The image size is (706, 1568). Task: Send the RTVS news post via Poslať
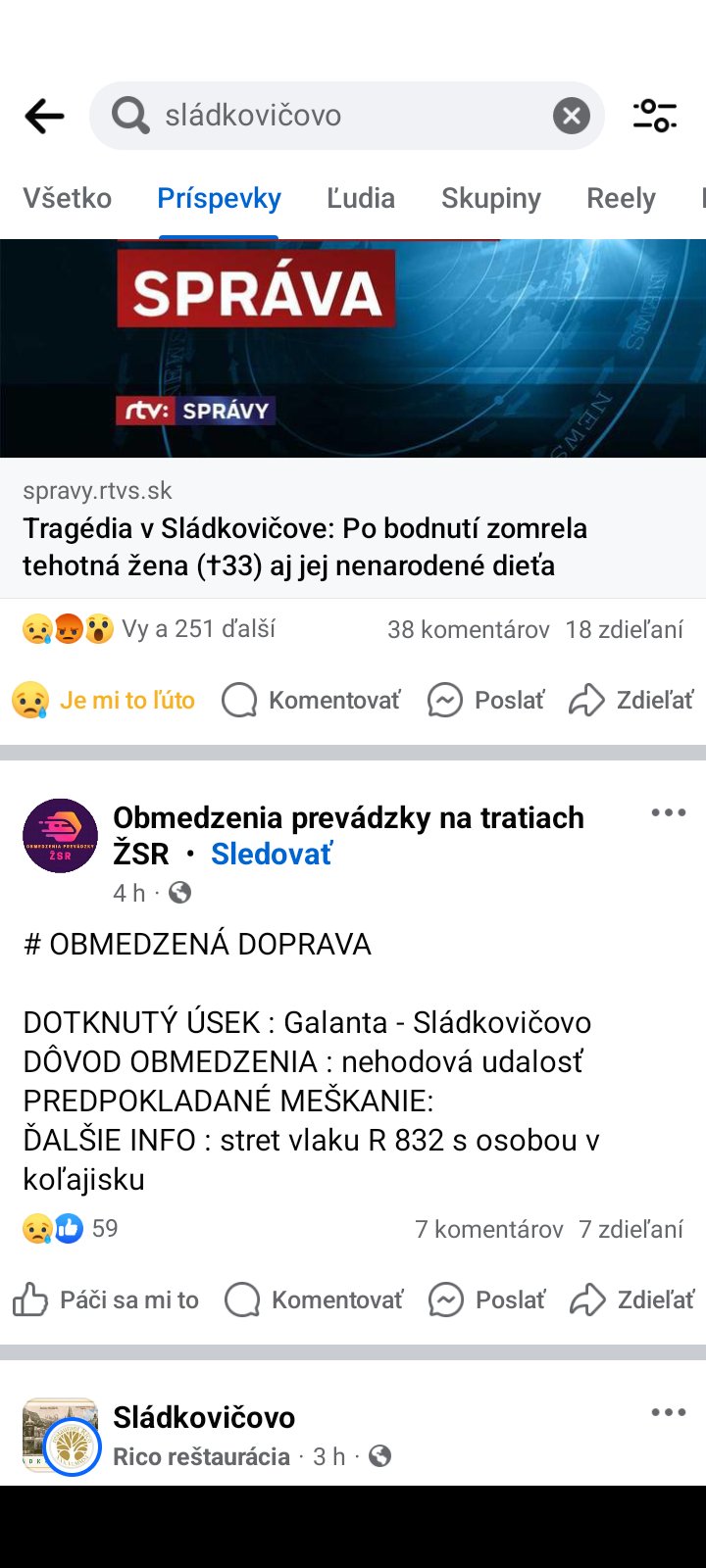pyautogui.click(x=486, y=701)
